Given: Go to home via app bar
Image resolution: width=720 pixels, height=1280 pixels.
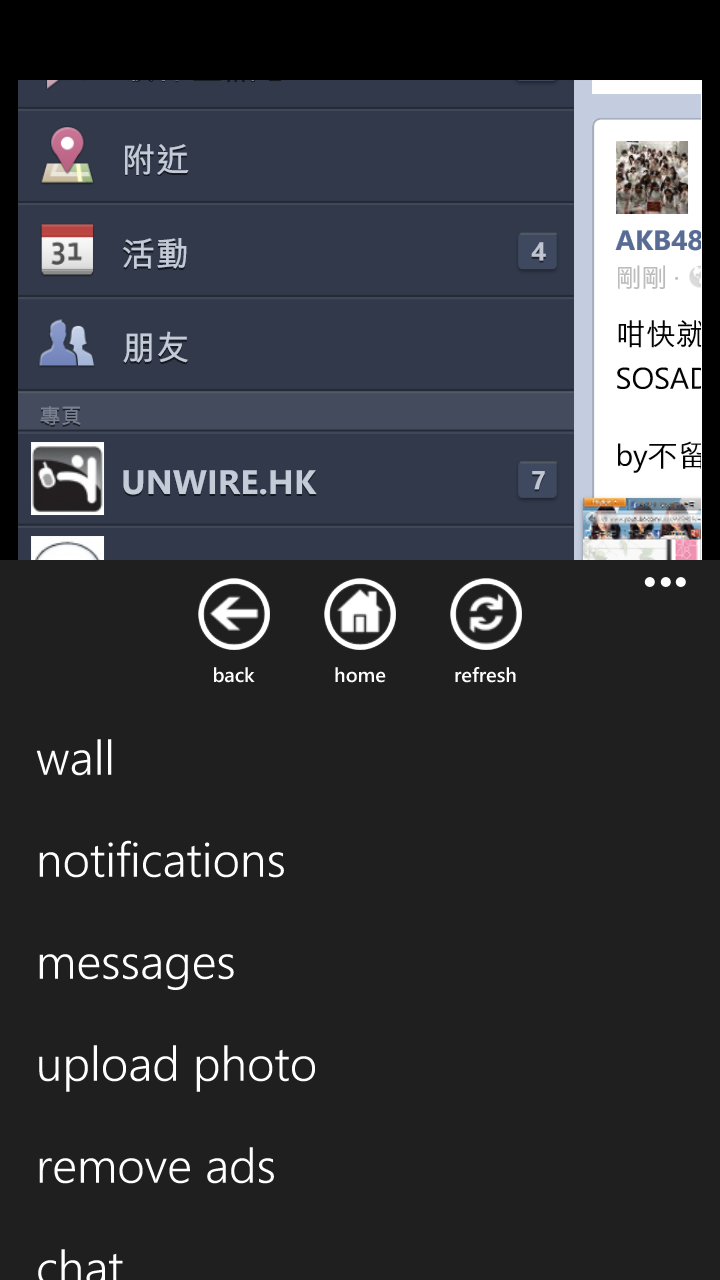Looking at the screenshot, I should pyautogui.click(x=360, y=614).
